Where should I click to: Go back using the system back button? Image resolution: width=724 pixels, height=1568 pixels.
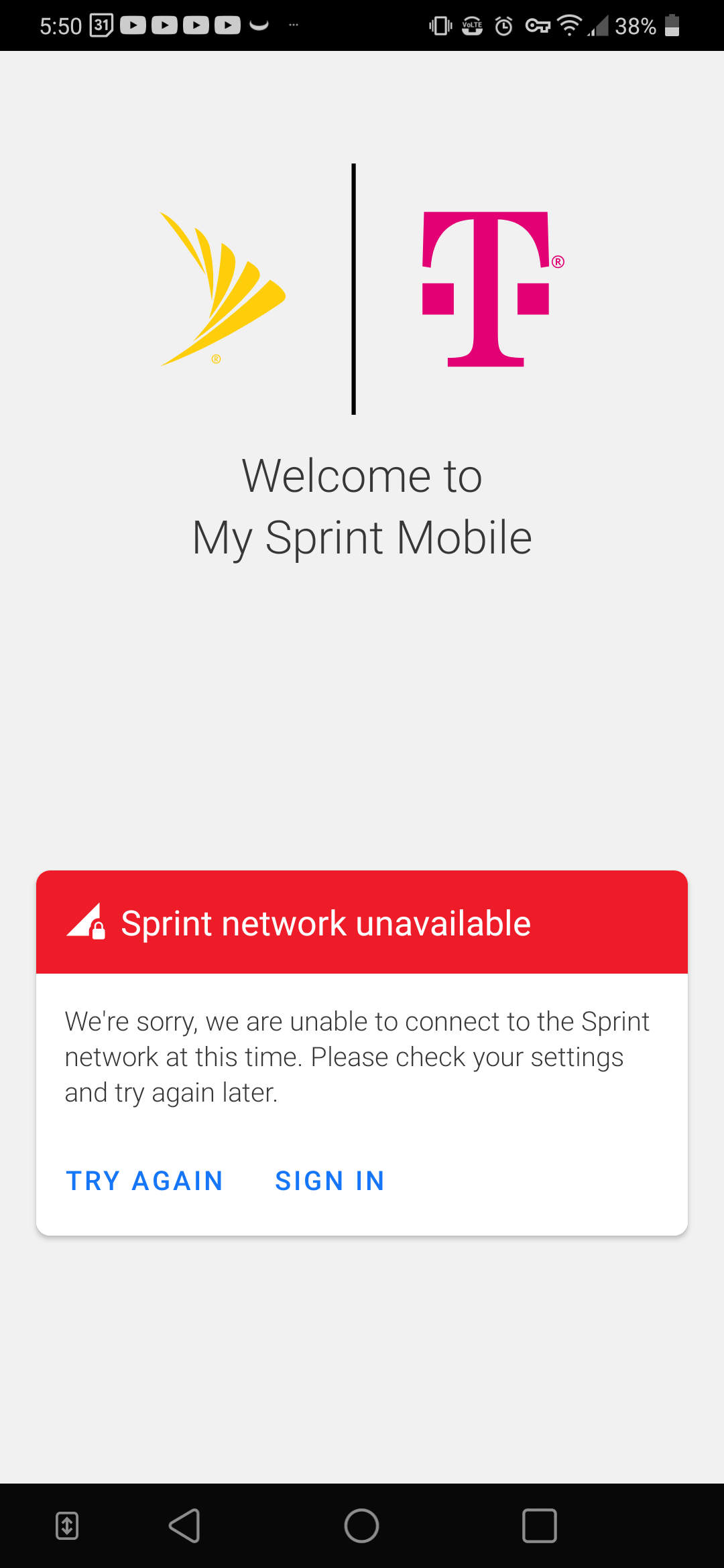point(184,1526)
